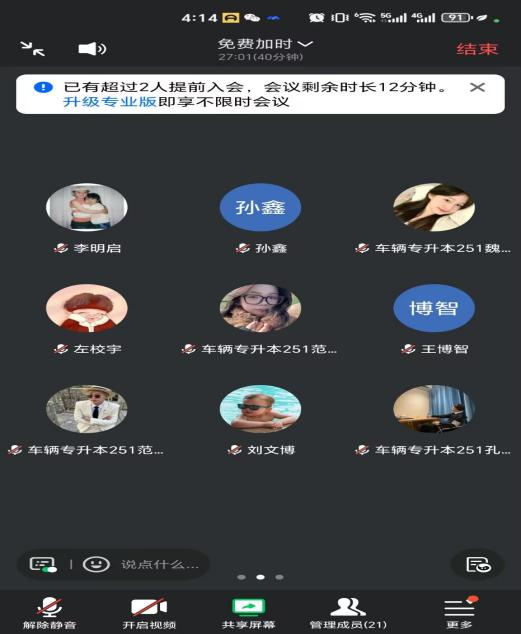The width and height of the screenshot is (521, 634).
Task: End the meeting with 结束
Action: [477, 49]
